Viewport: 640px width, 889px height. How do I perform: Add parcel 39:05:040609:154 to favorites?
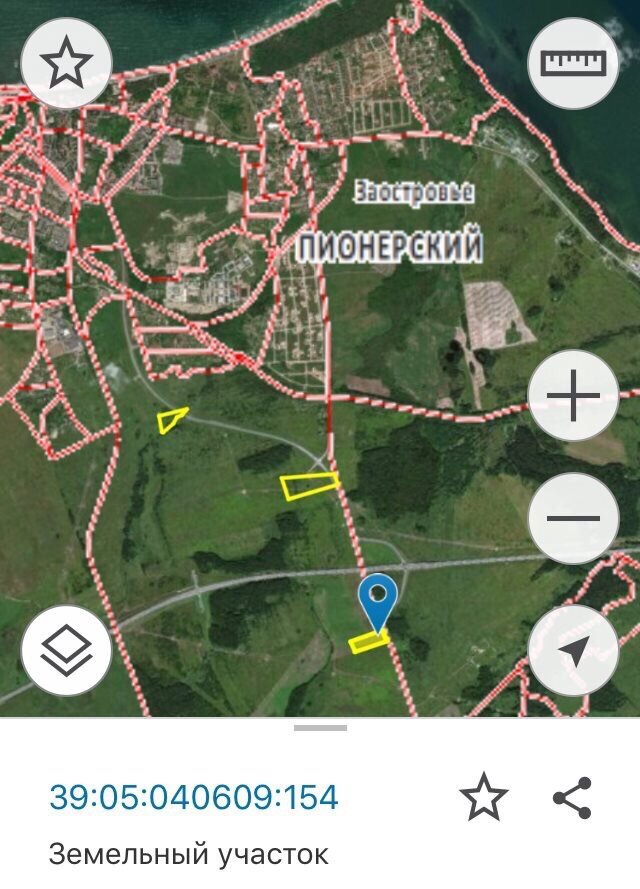[484, 797]
